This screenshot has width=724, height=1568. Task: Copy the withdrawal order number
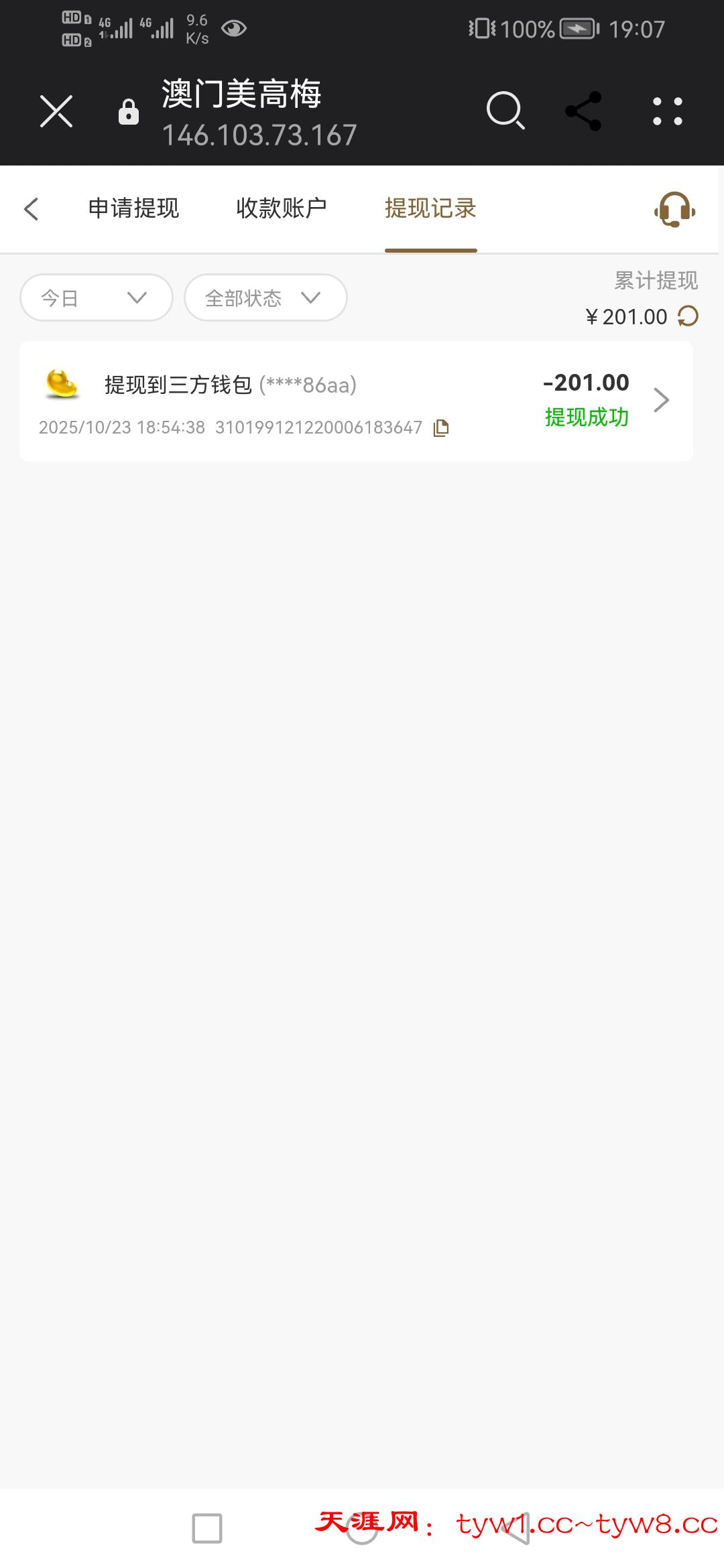[441, 428]
